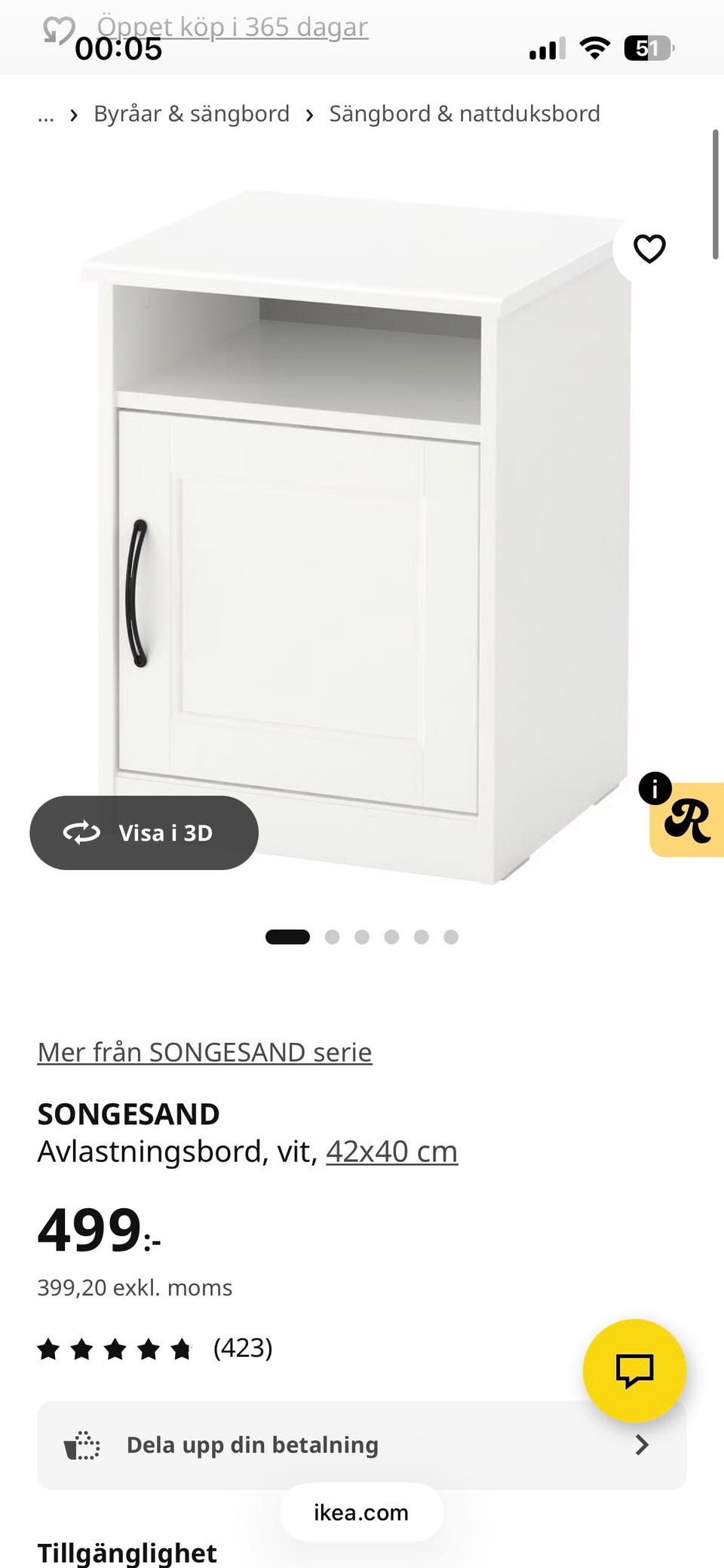Open the Byråar & sängbord breadcrumb
The image size is (724, 1568).
pyautogui.click(x=192, y=114)
